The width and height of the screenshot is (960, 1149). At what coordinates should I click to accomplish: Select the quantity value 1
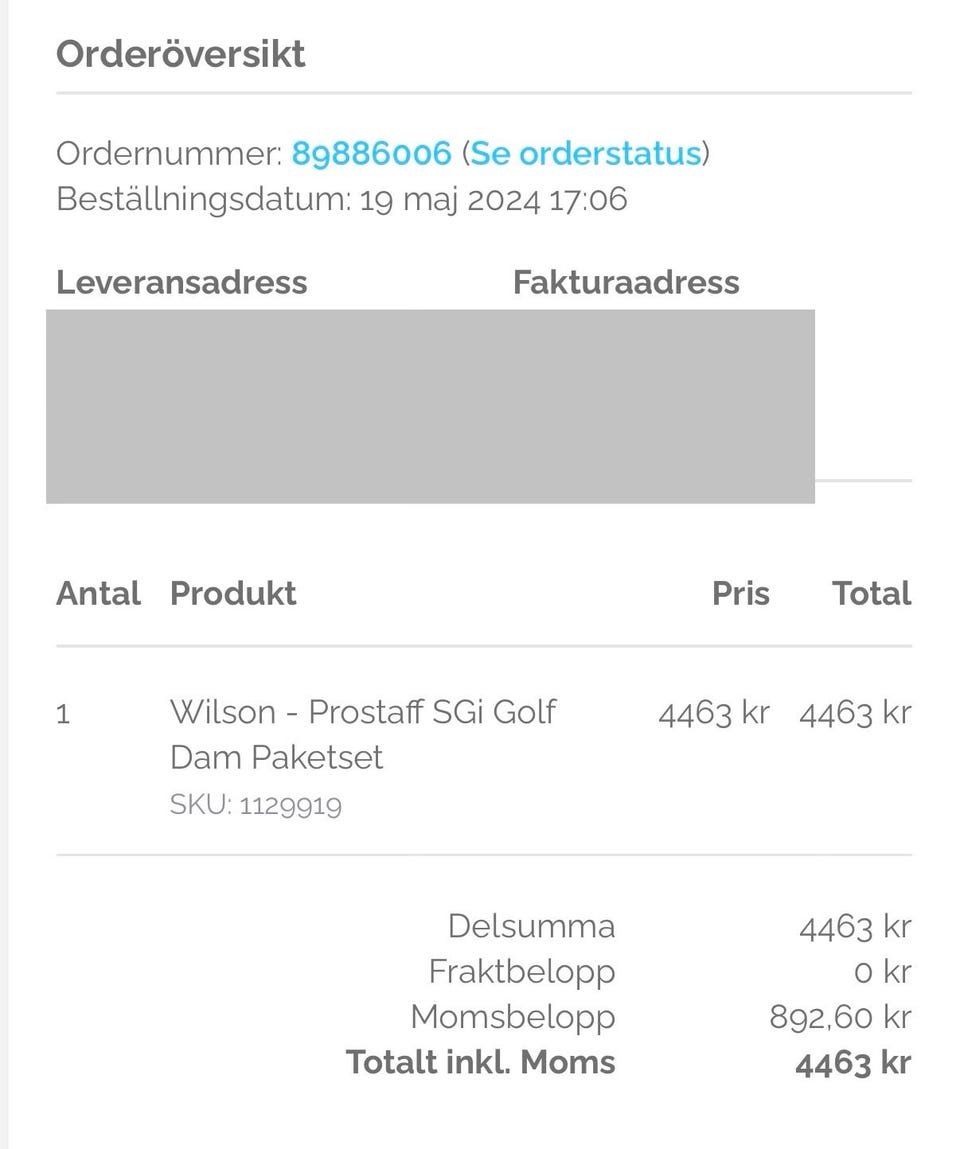tap(63, 714)
